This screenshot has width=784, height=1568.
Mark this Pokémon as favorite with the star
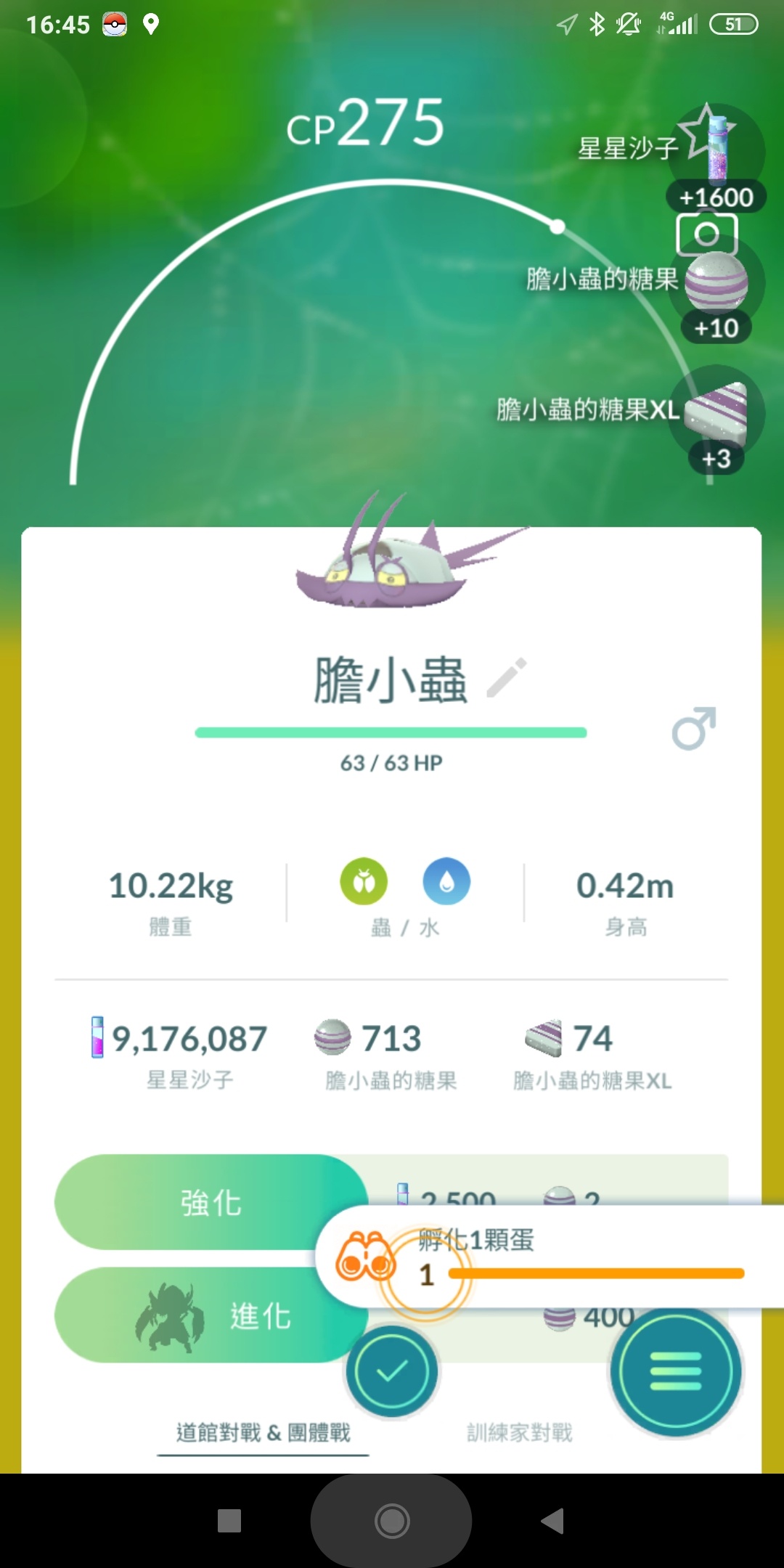707,131
